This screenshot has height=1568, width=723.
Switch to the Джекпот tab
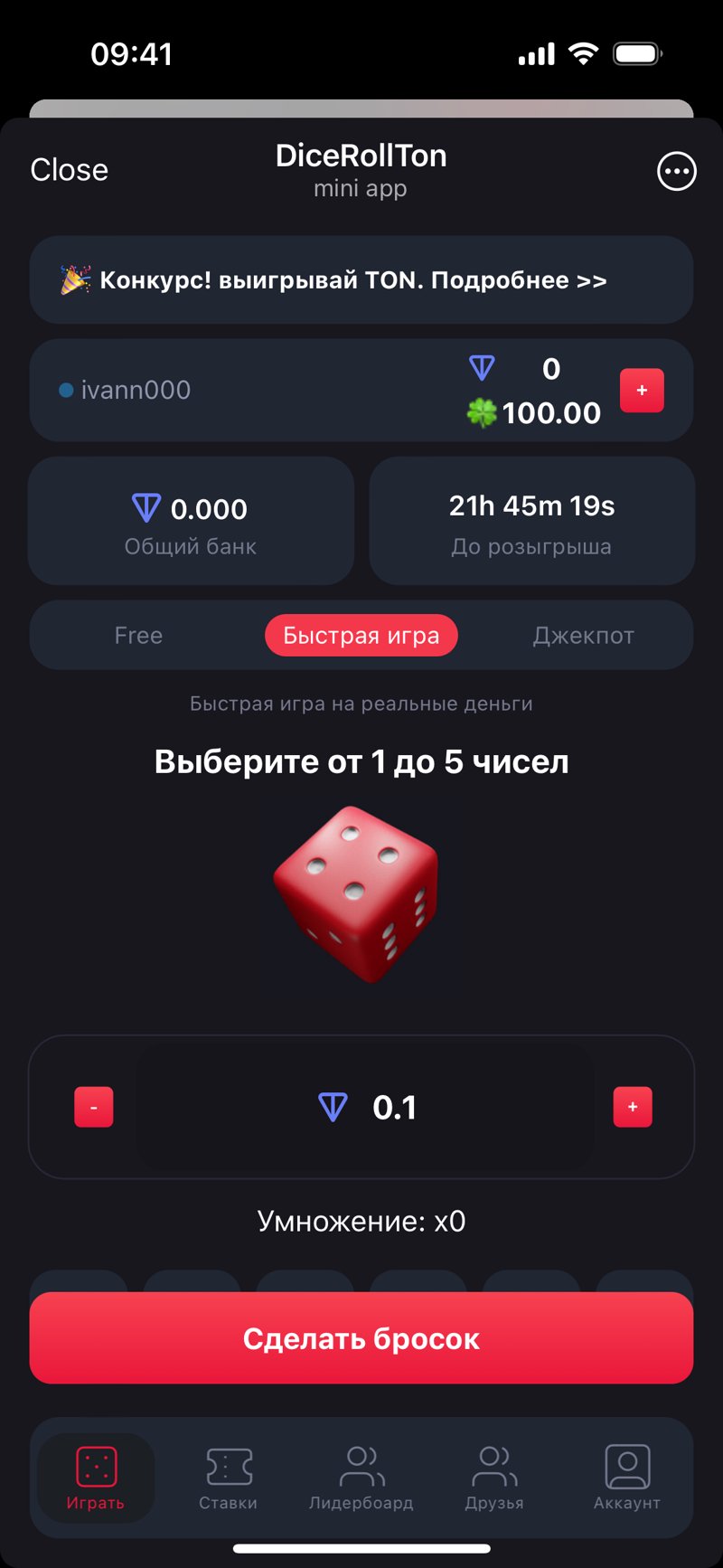585,635
